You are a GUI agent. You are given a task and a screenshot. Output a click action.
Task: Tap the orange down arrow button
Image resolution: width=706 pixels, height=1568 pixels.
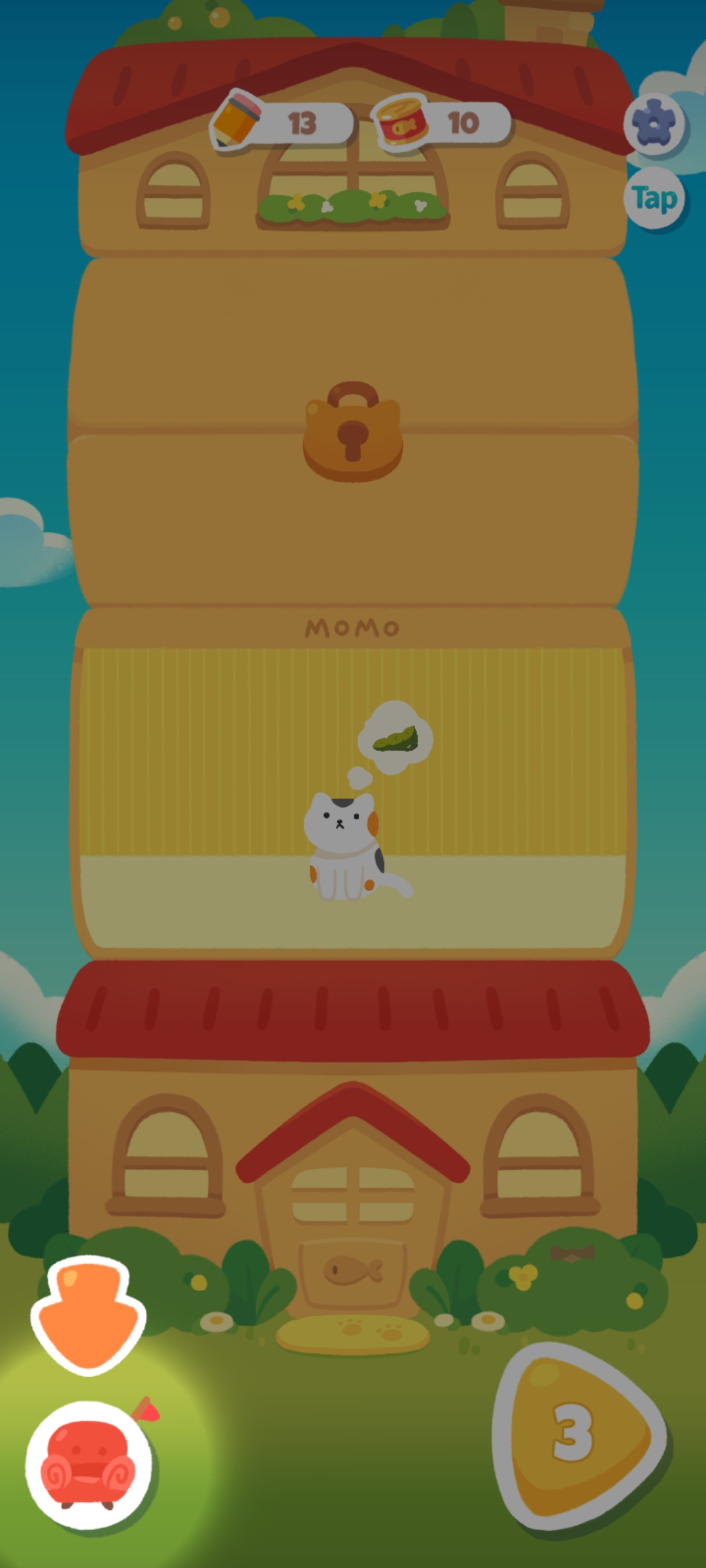click(x=88, y=1315)
